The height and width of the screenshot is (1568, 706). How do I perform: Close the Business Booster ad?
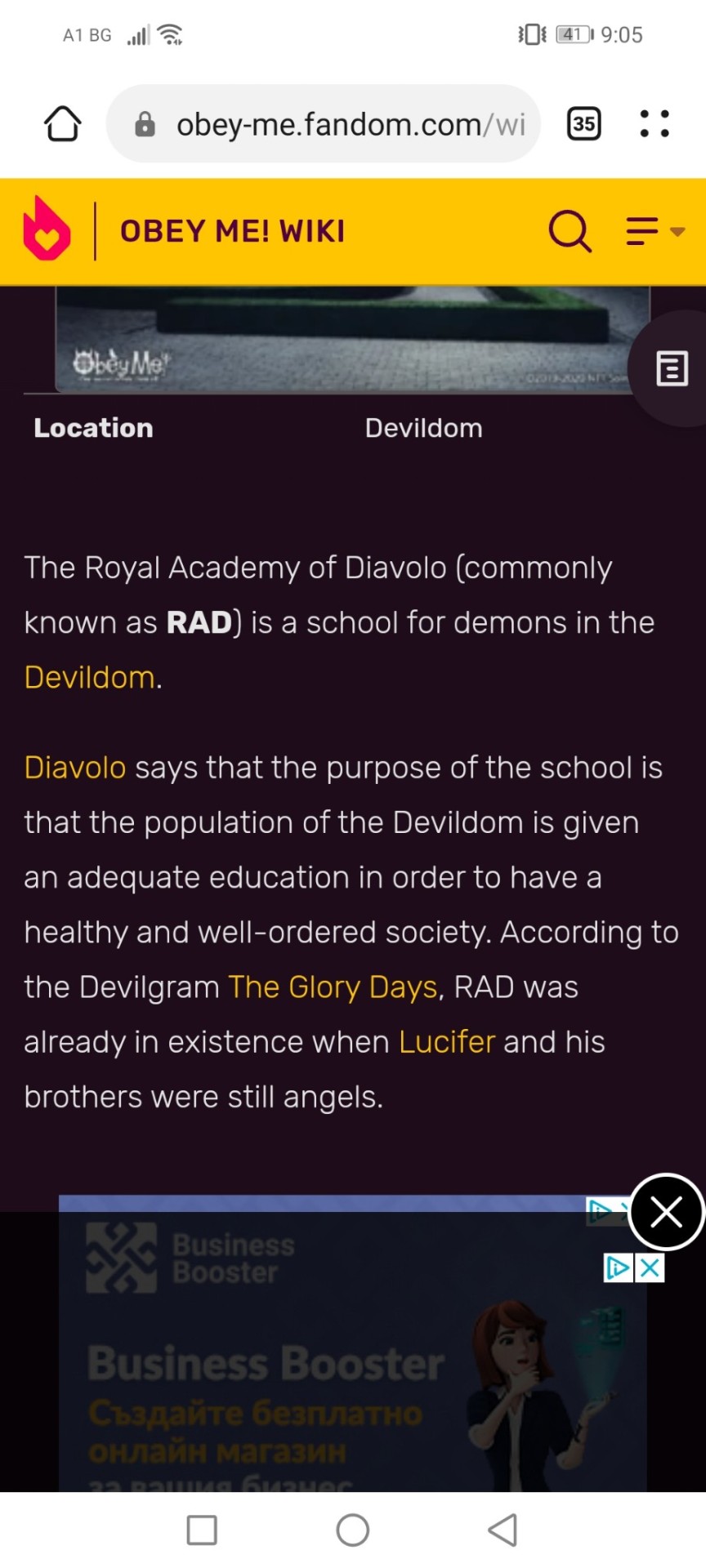(650, 1267)
